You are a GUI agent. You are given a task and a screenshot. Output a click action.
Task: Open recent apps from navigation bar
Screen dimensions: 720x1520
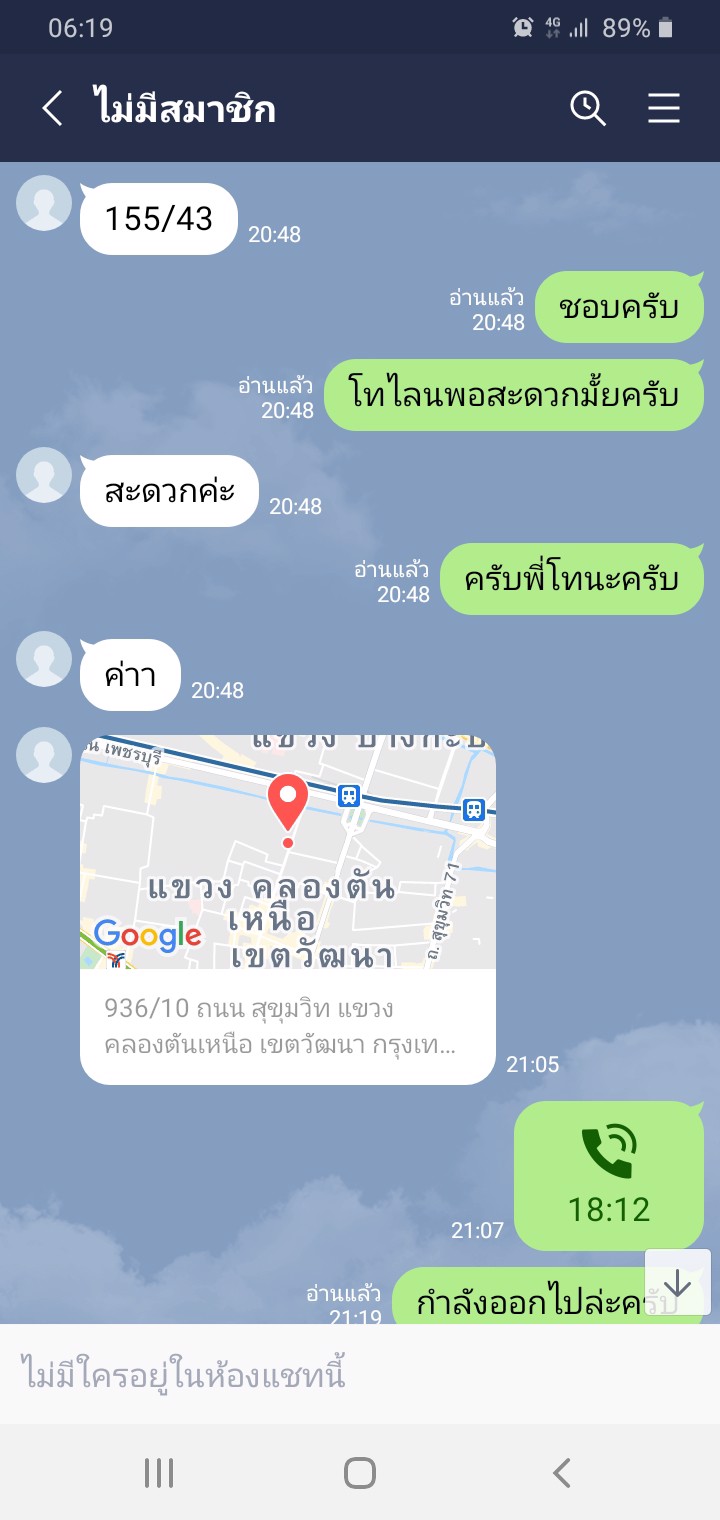tap(159, 1472)
